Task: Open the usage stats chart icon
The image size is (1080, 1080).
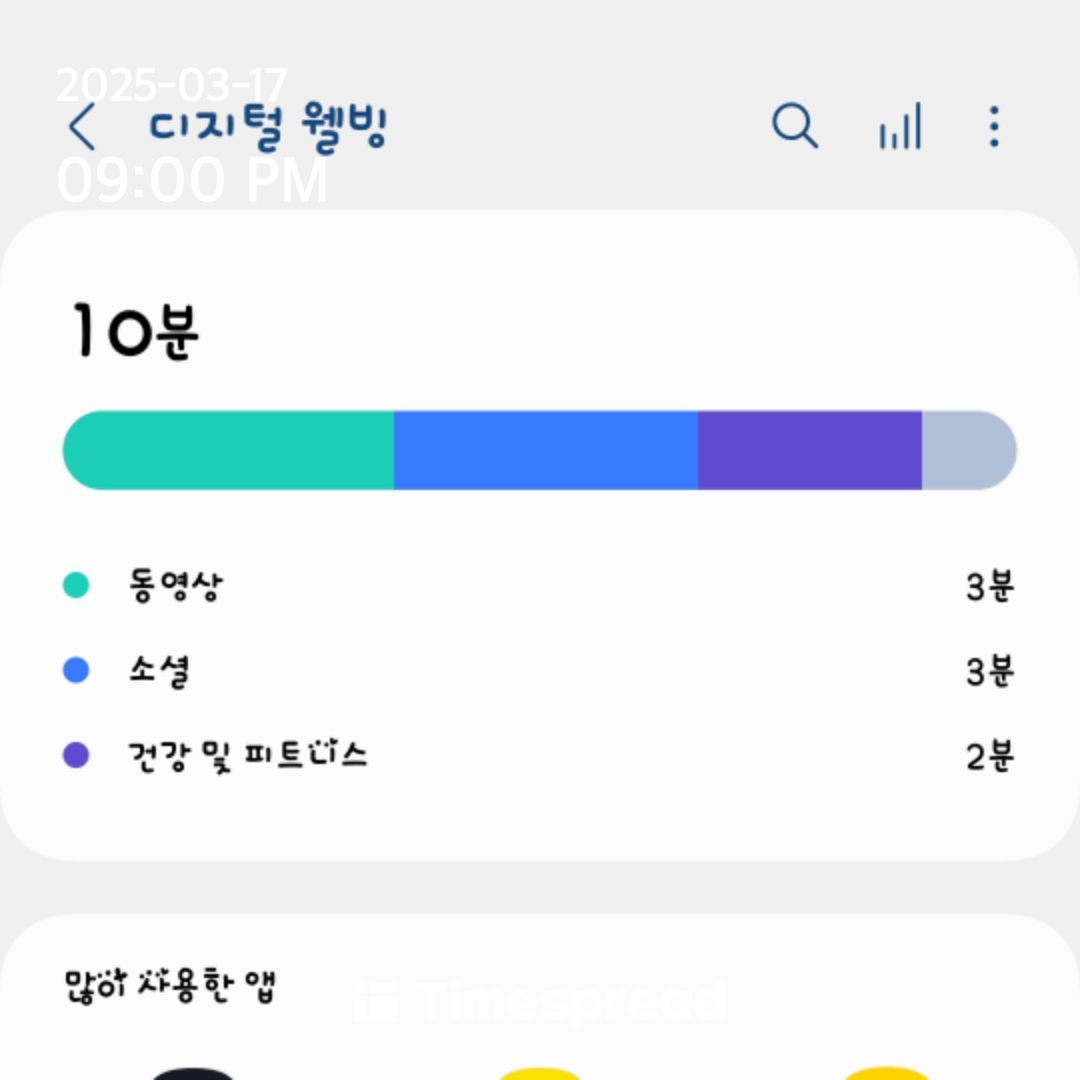Action: click(x=899, y=127)
